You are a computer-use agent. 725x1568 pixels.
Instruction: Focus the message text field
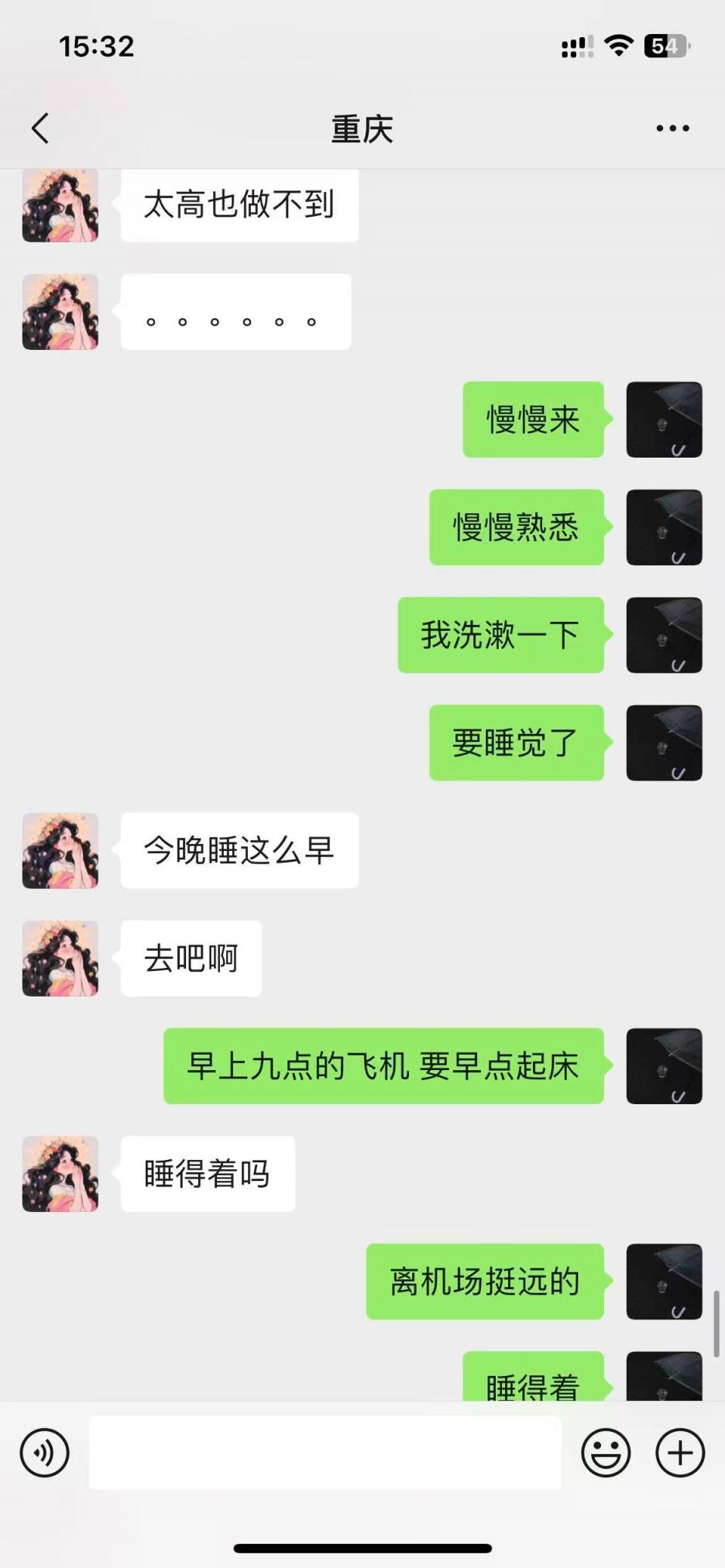click(325, 1453)
